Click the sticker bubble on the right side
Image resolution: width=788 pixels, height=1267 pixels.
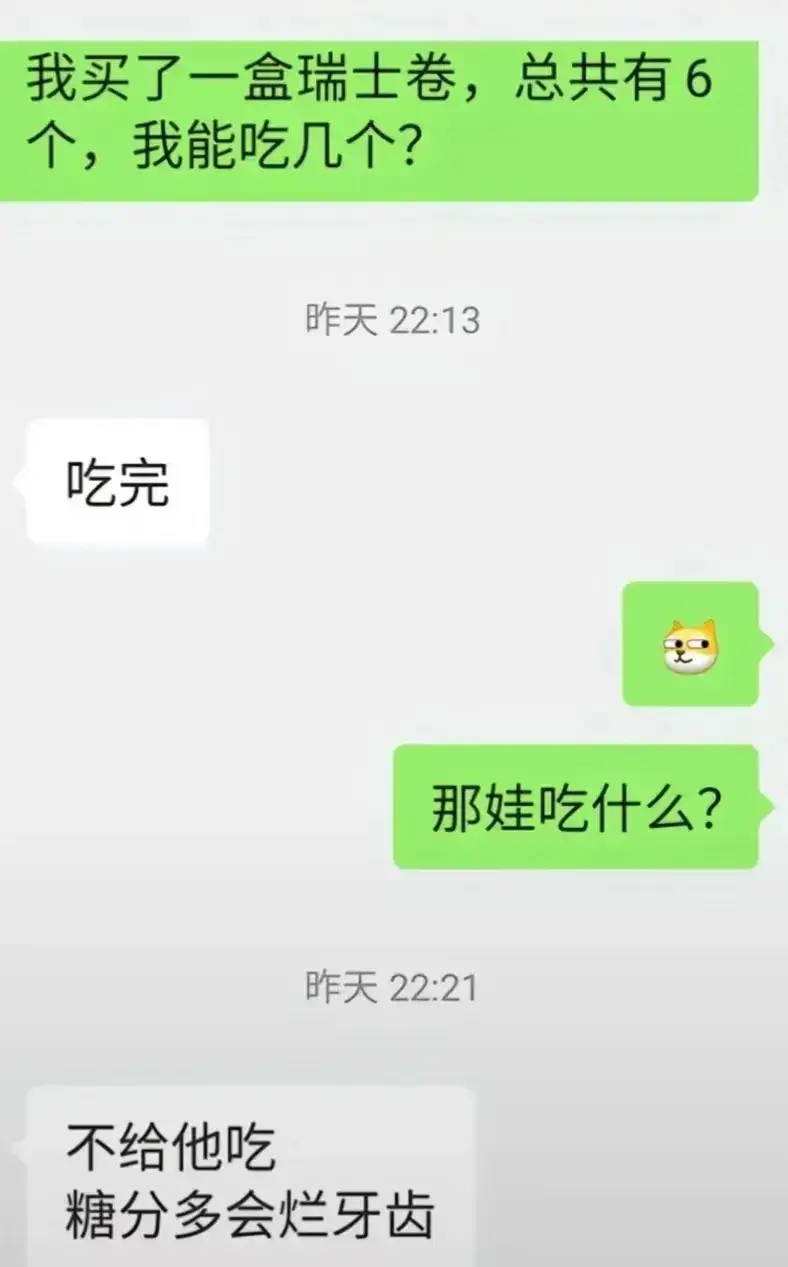pyautogui.click(x=690, y=645)
